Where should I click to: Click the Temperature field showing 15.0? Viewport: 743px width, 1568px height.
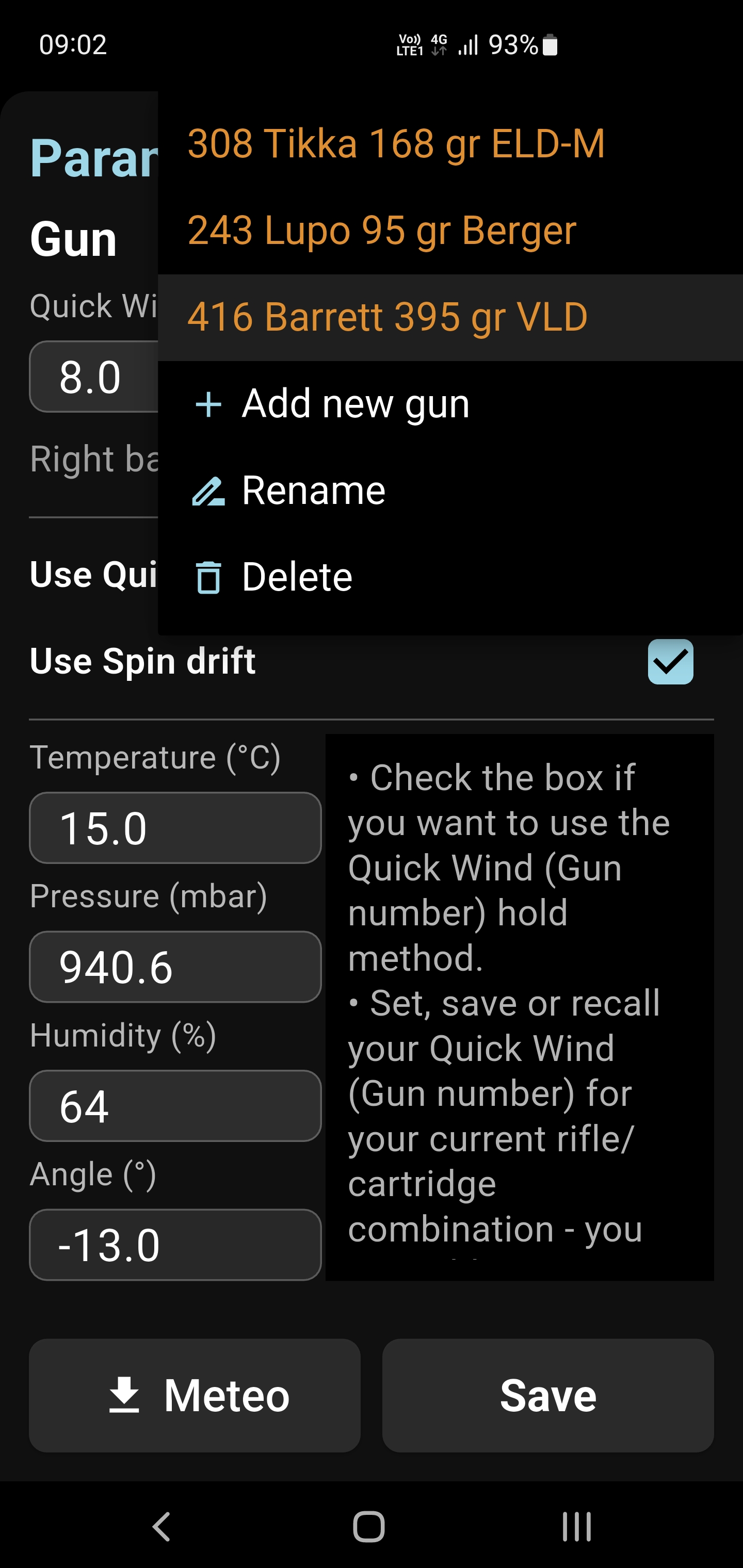(x=175, y=828)
